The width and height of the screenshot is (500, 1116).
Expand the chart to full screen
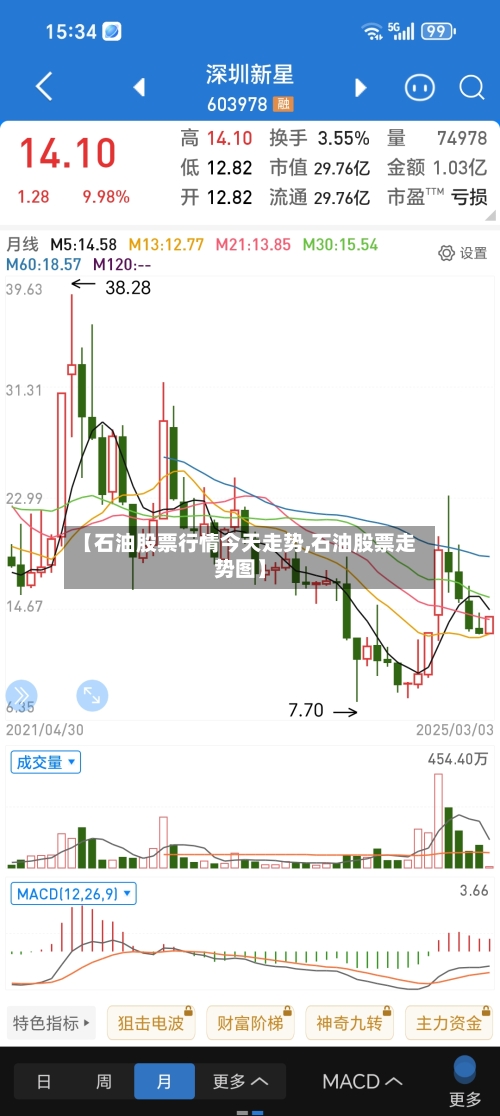92,695
